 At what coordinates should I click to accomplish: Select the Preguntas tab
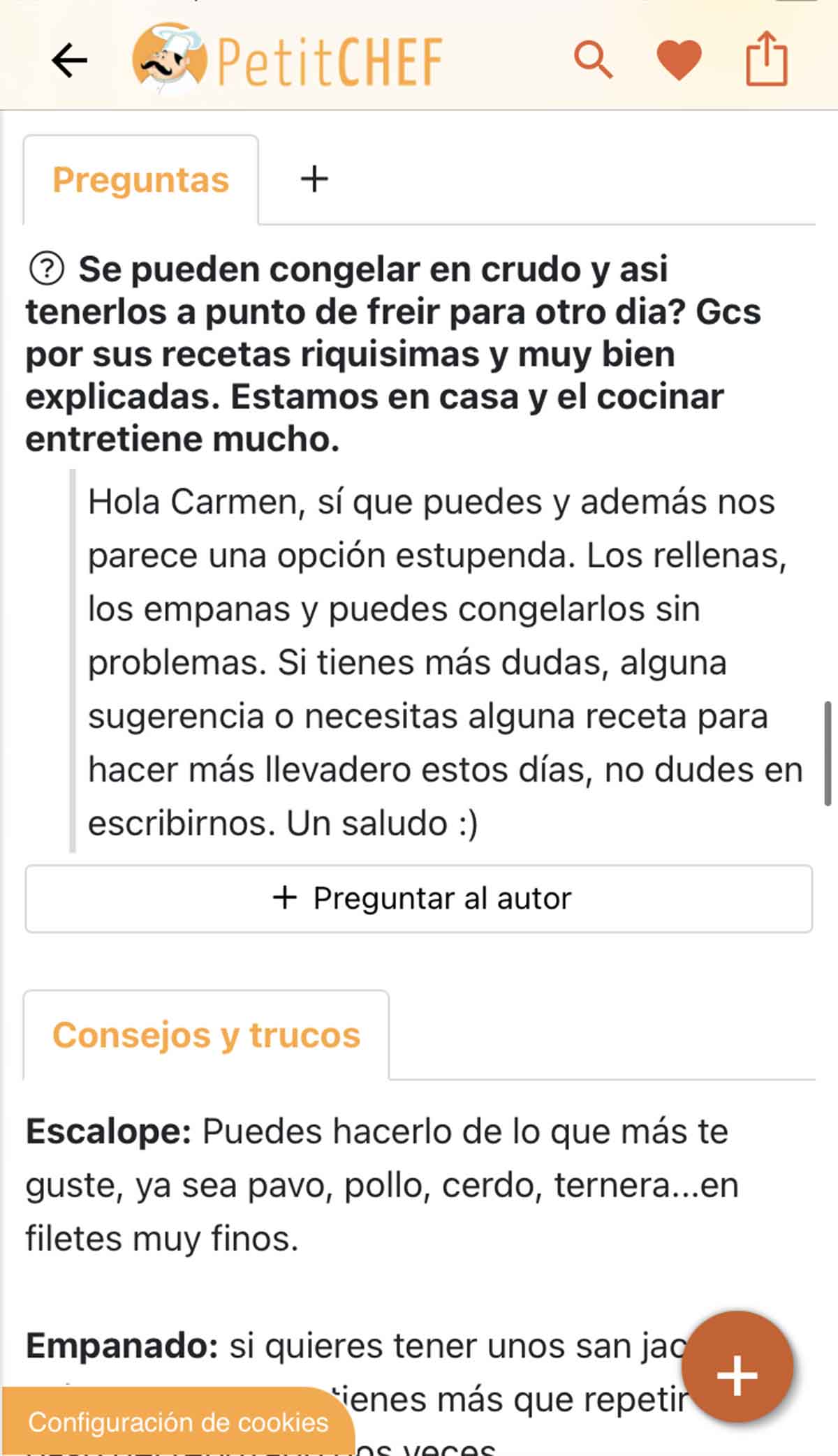[141, 180]
